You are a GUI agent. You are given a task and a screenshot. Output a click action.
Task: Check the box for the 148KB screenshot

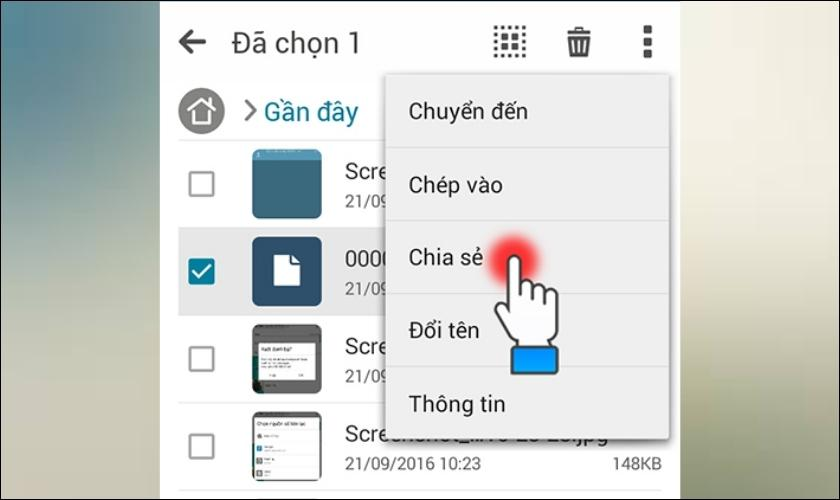[201, 446]
